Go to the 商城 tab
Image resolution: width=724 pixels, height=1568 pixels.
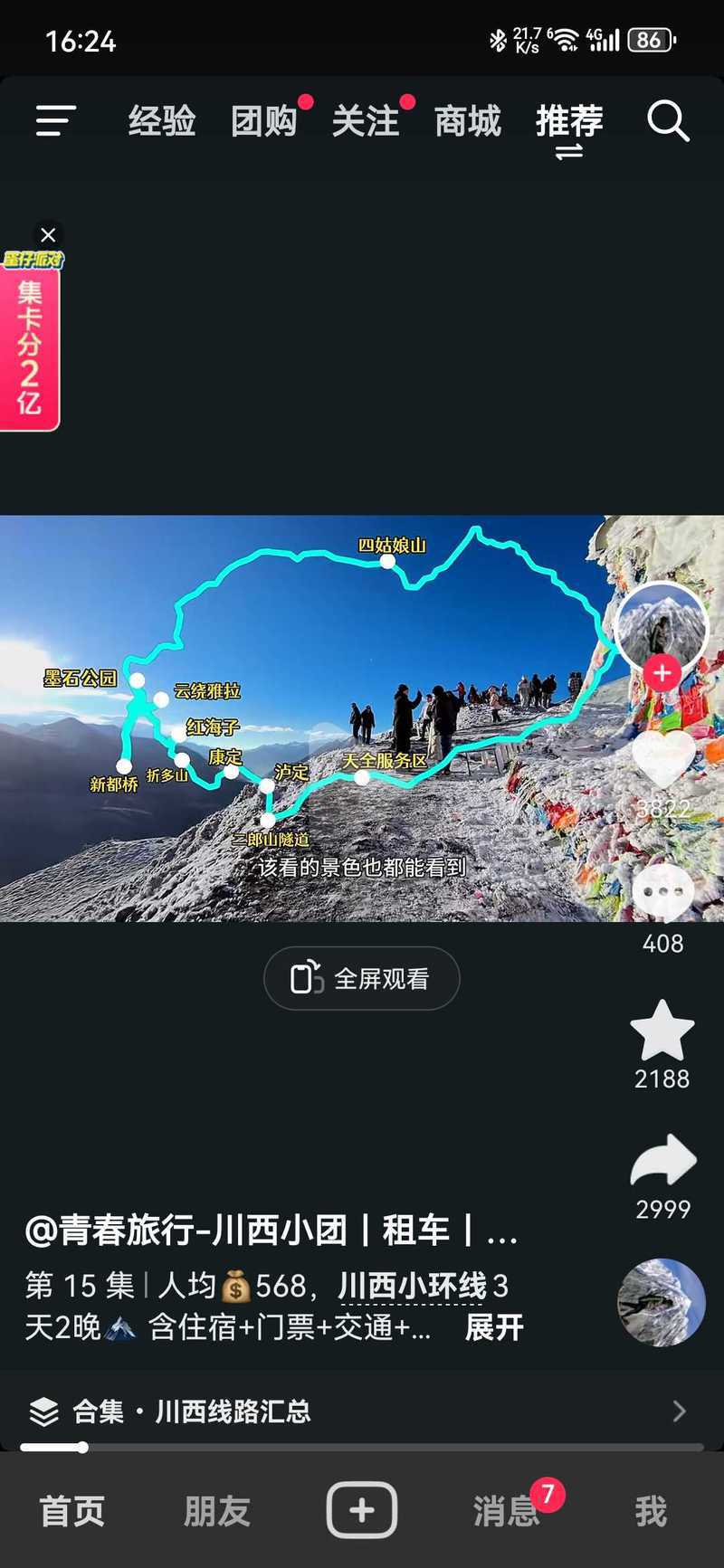pyautogui.click(x=468, y=120)
